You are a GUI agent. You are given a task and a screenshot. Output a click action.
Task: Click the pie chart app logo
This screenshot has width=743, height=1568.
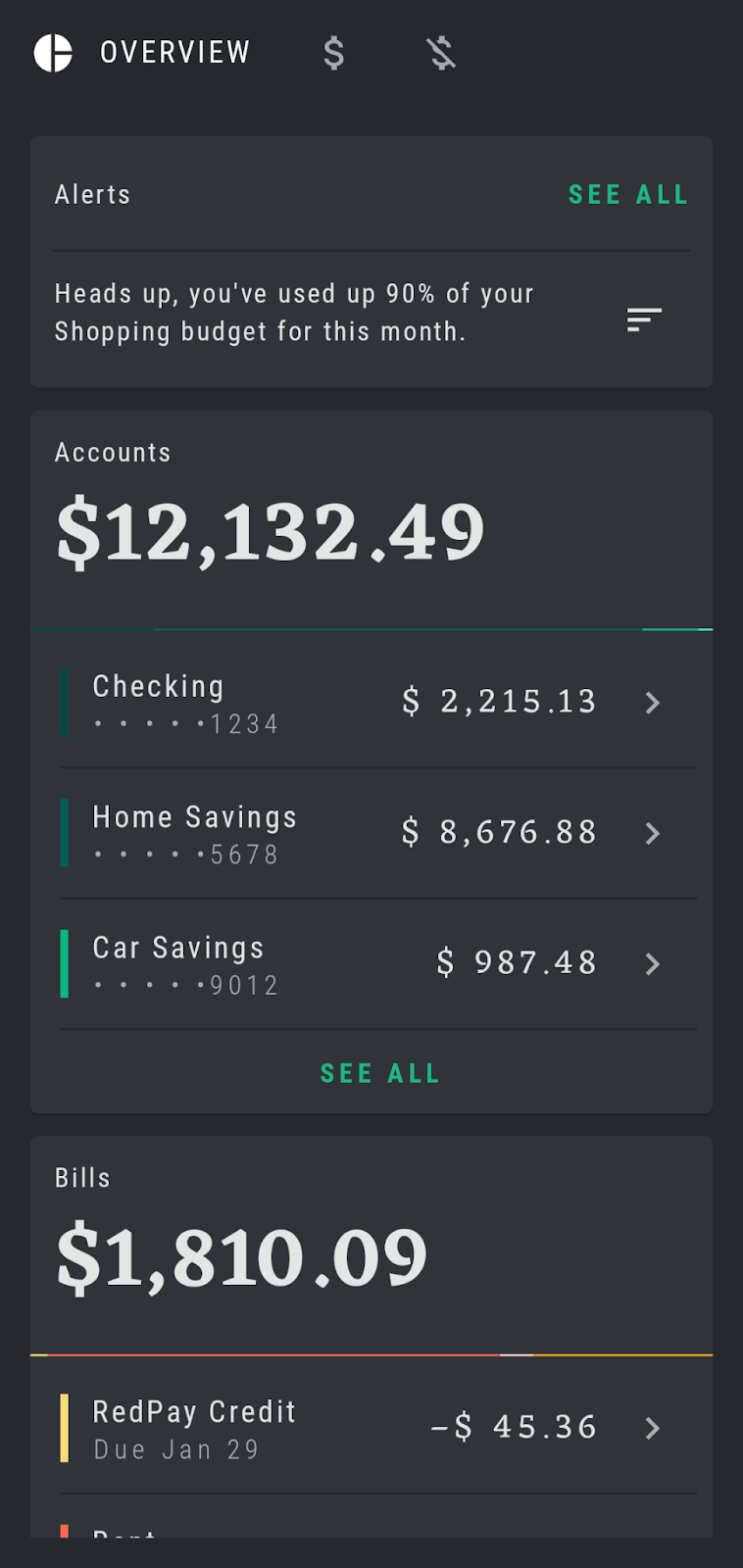(55, 52)
